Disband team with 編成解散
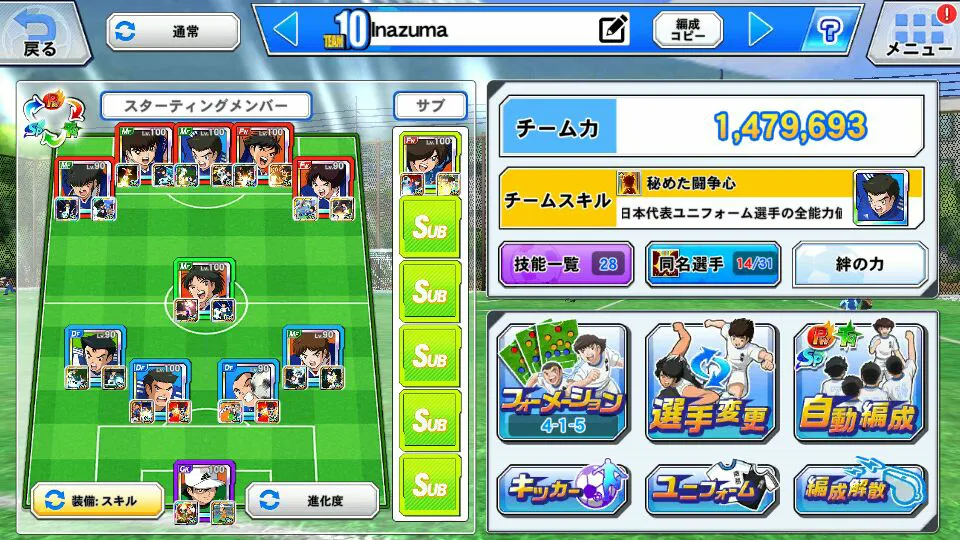The image size is (960, 540). [x=859, y=488]
